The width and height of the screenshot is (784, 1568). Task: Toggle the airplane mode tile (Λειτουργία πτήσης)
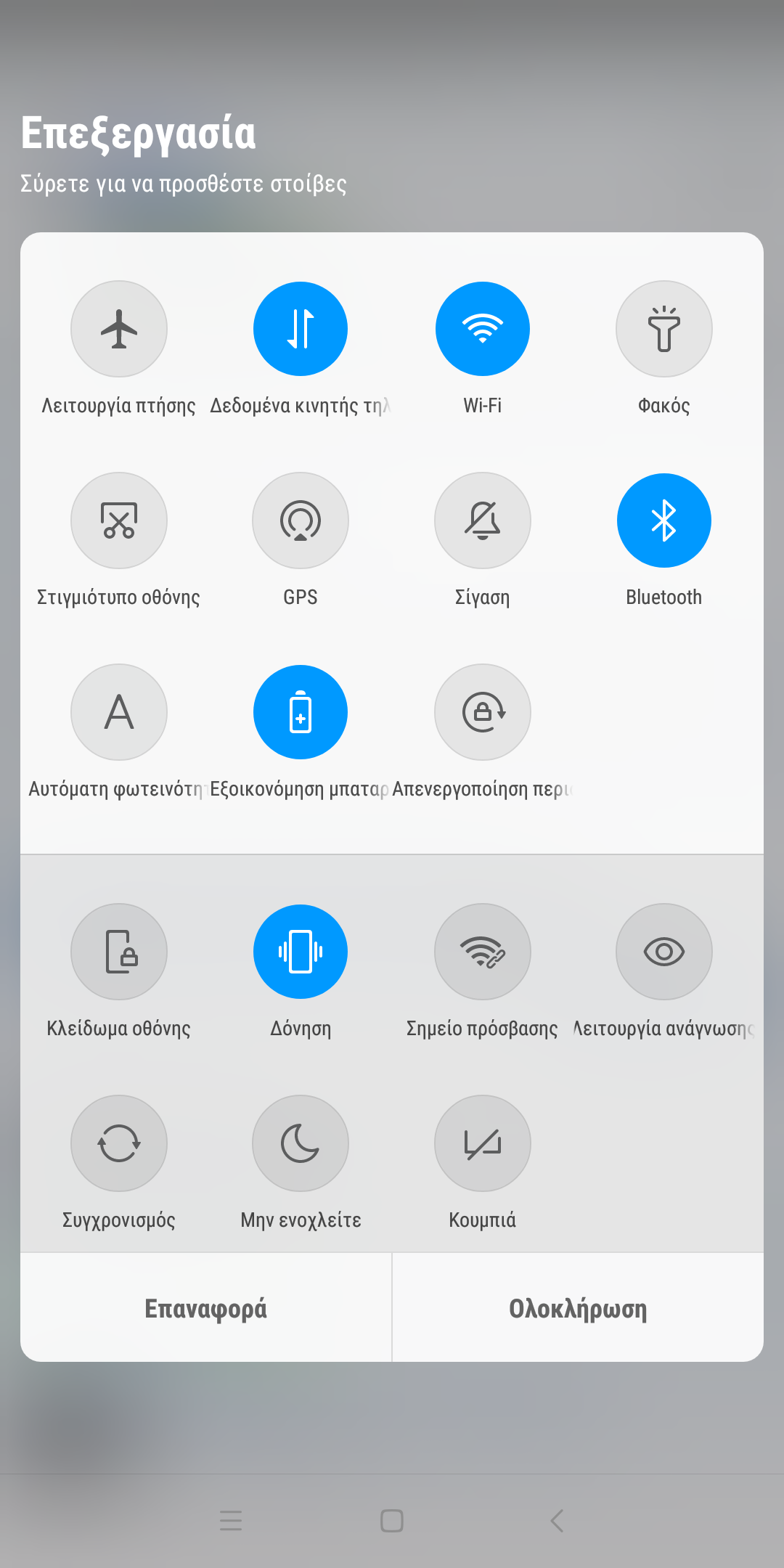pos(119,329)
